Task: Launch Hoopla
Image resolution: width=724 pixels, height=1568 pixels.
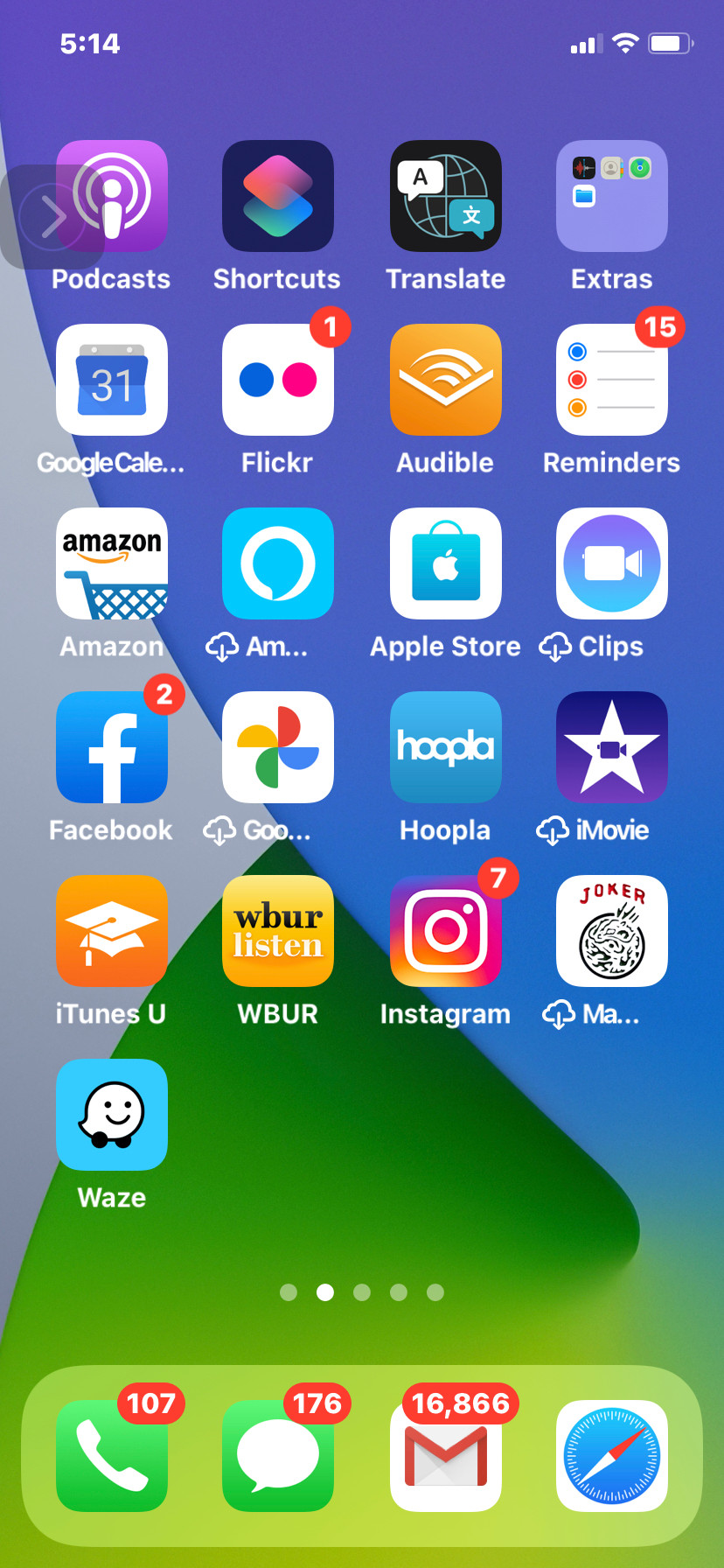Action: [446, 747]
